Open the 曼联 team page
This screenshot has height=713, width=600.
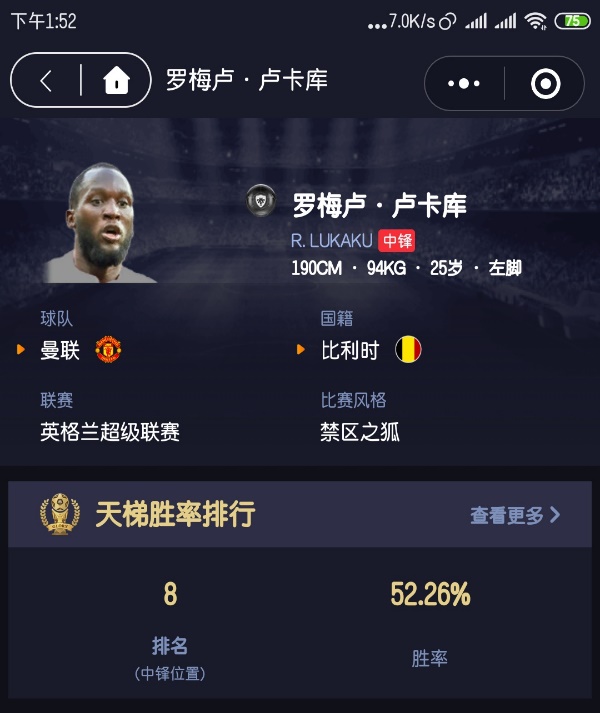click(60, 351)
